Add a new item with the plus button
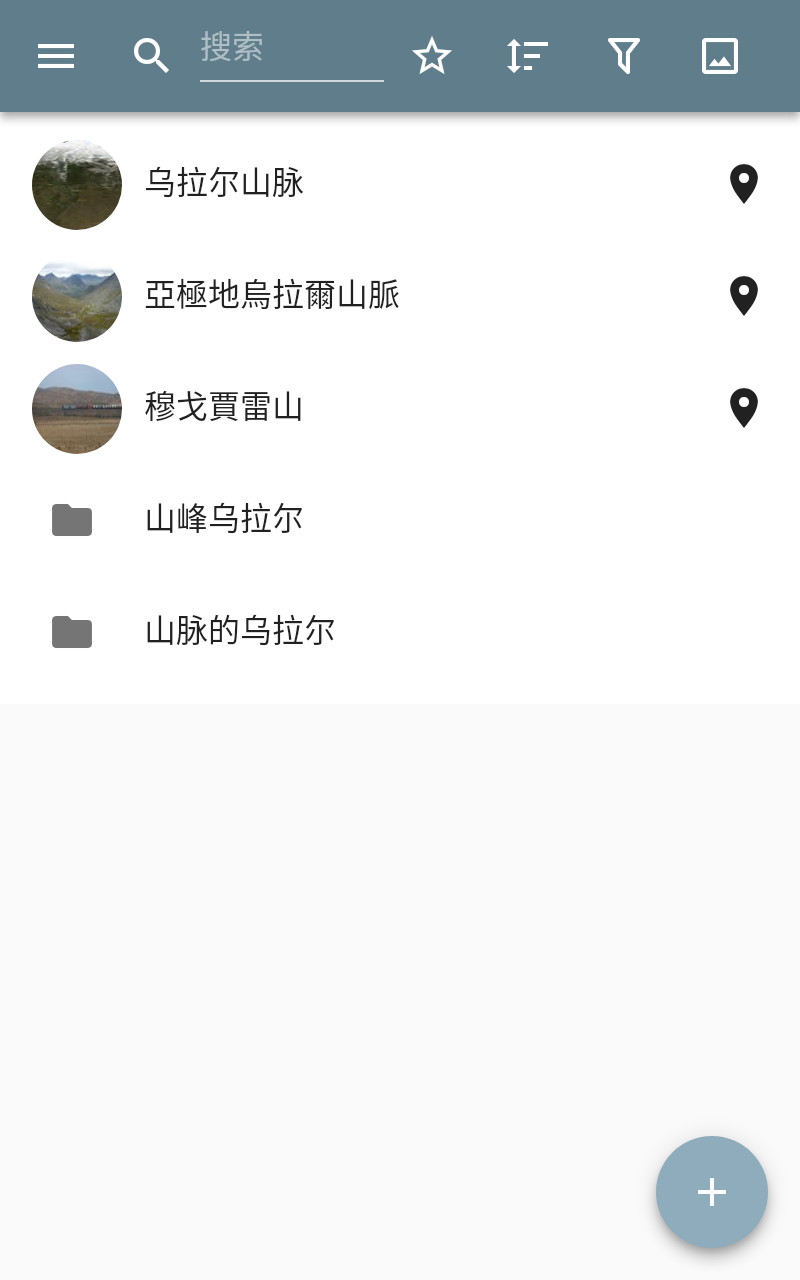The height and width of the screenshot is (1280, 800). (x=711, y=1191)
